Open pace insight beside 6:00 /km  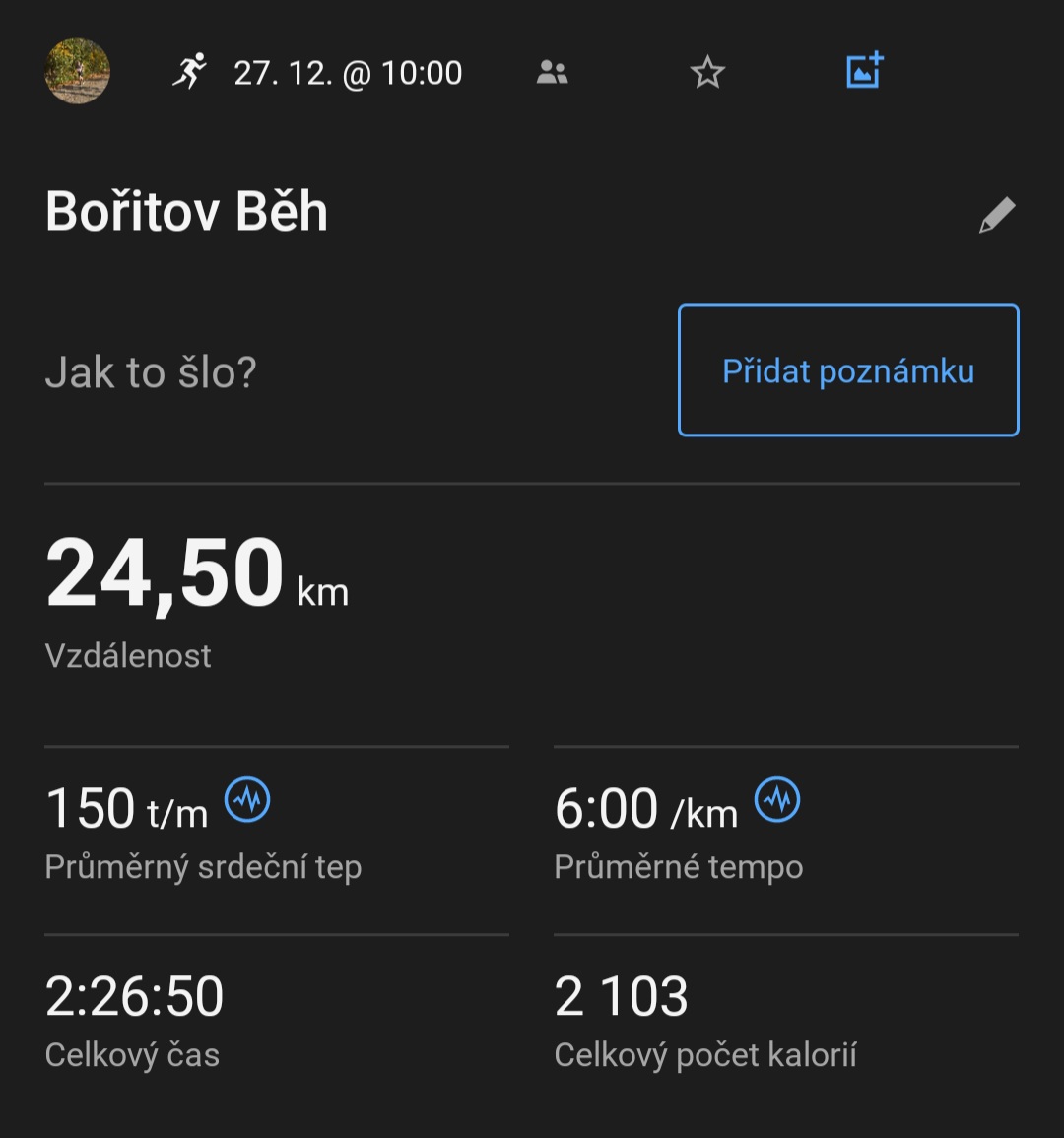click(x=777, y=800)
